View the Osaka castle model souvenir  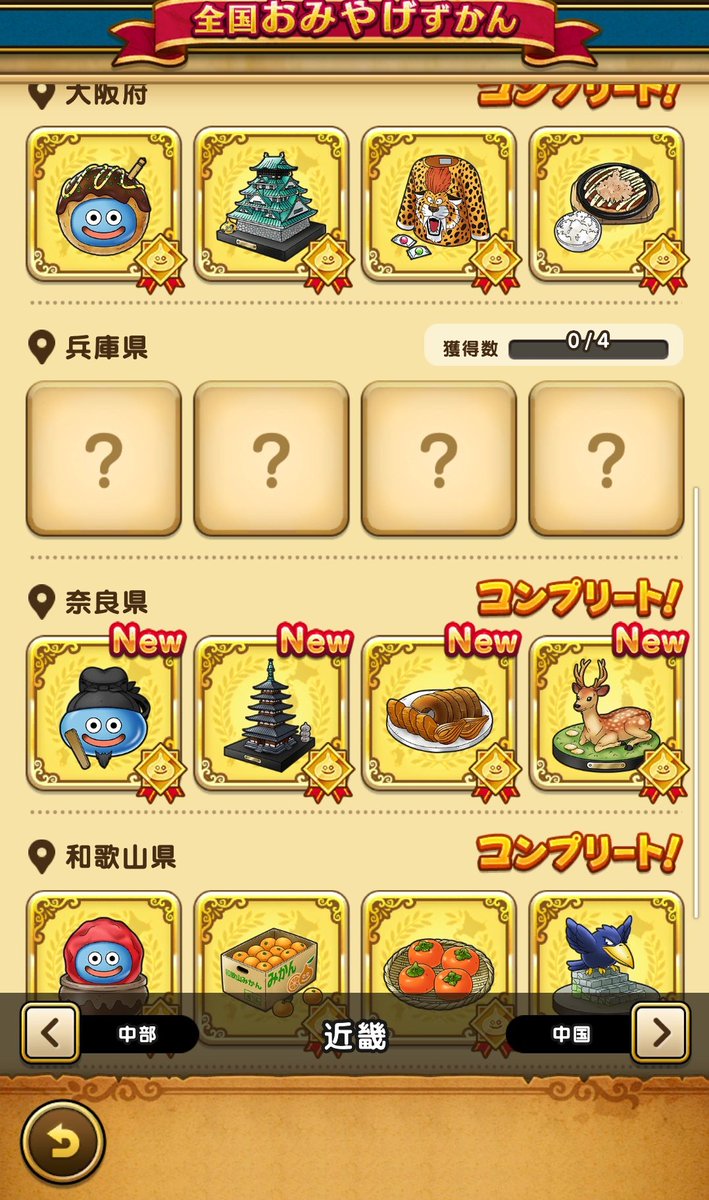click(x=271, y=204)
